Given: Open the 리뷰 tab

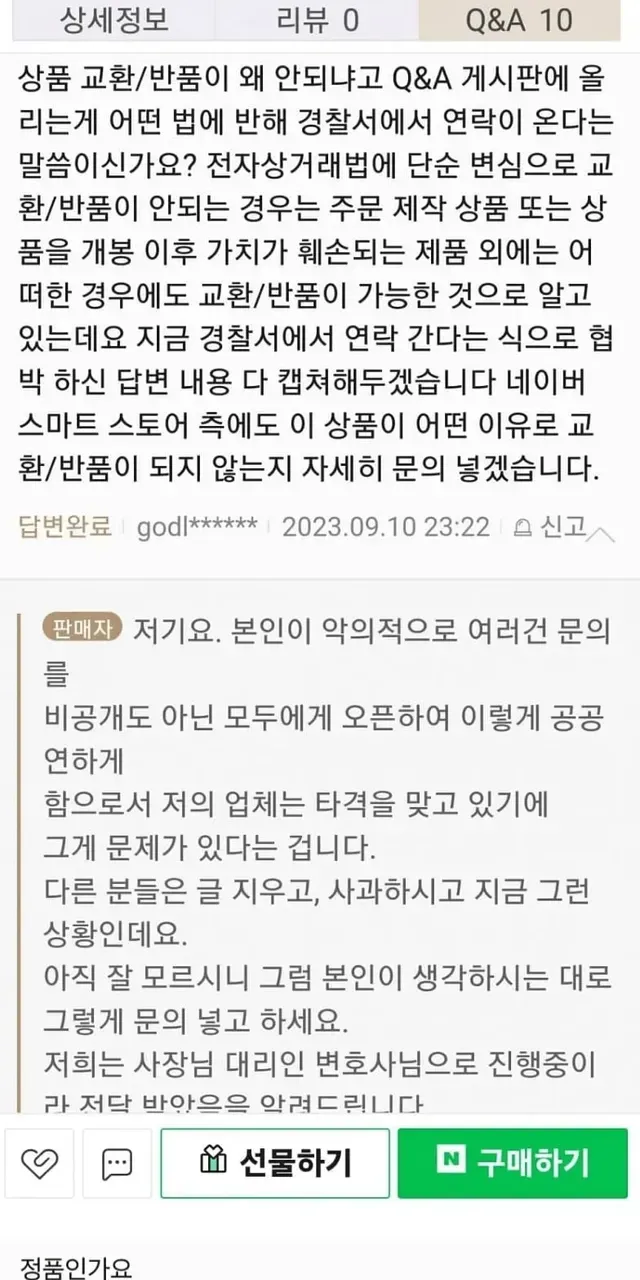Looking at the screenshot, I should 319,20.
